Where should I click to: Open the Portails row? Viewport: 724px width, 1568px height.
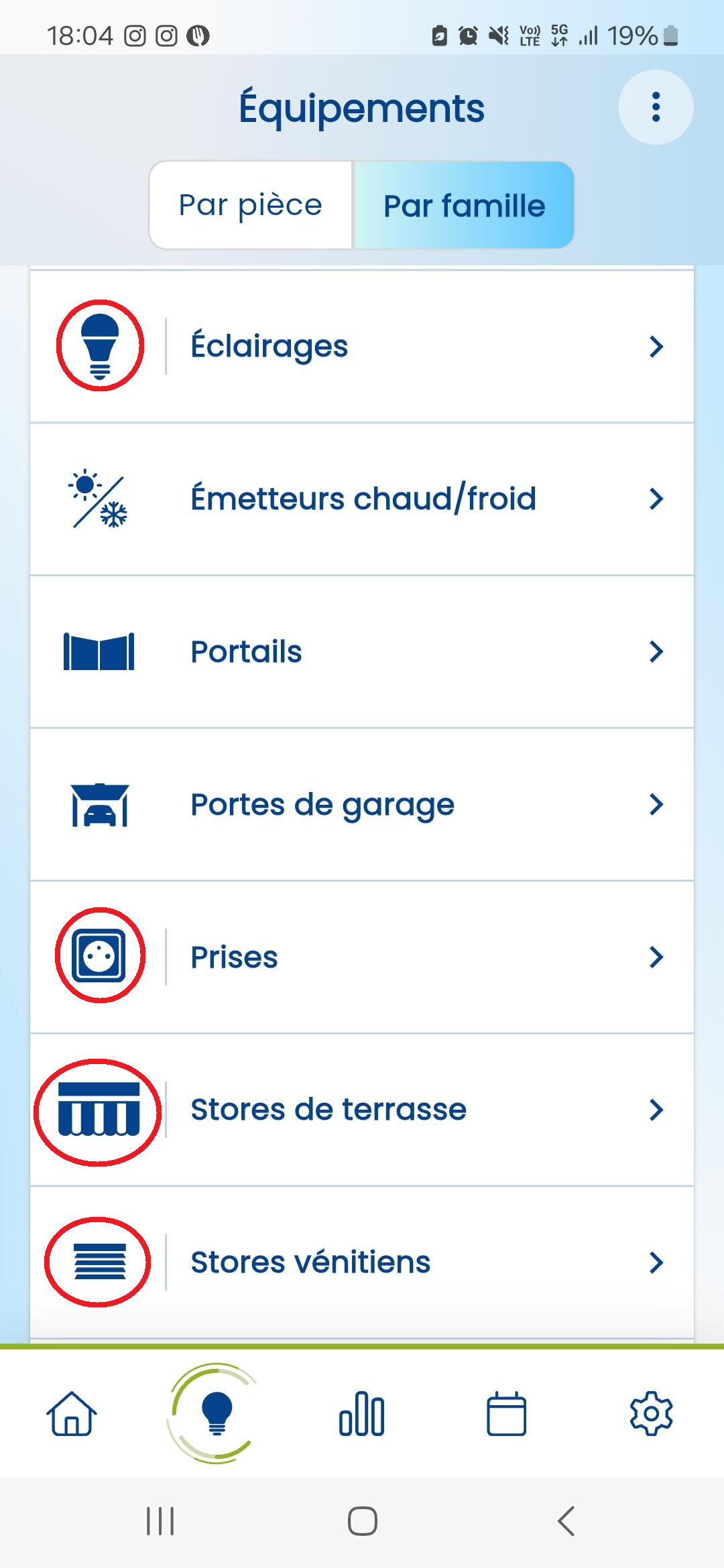click(x=362, y=652)
